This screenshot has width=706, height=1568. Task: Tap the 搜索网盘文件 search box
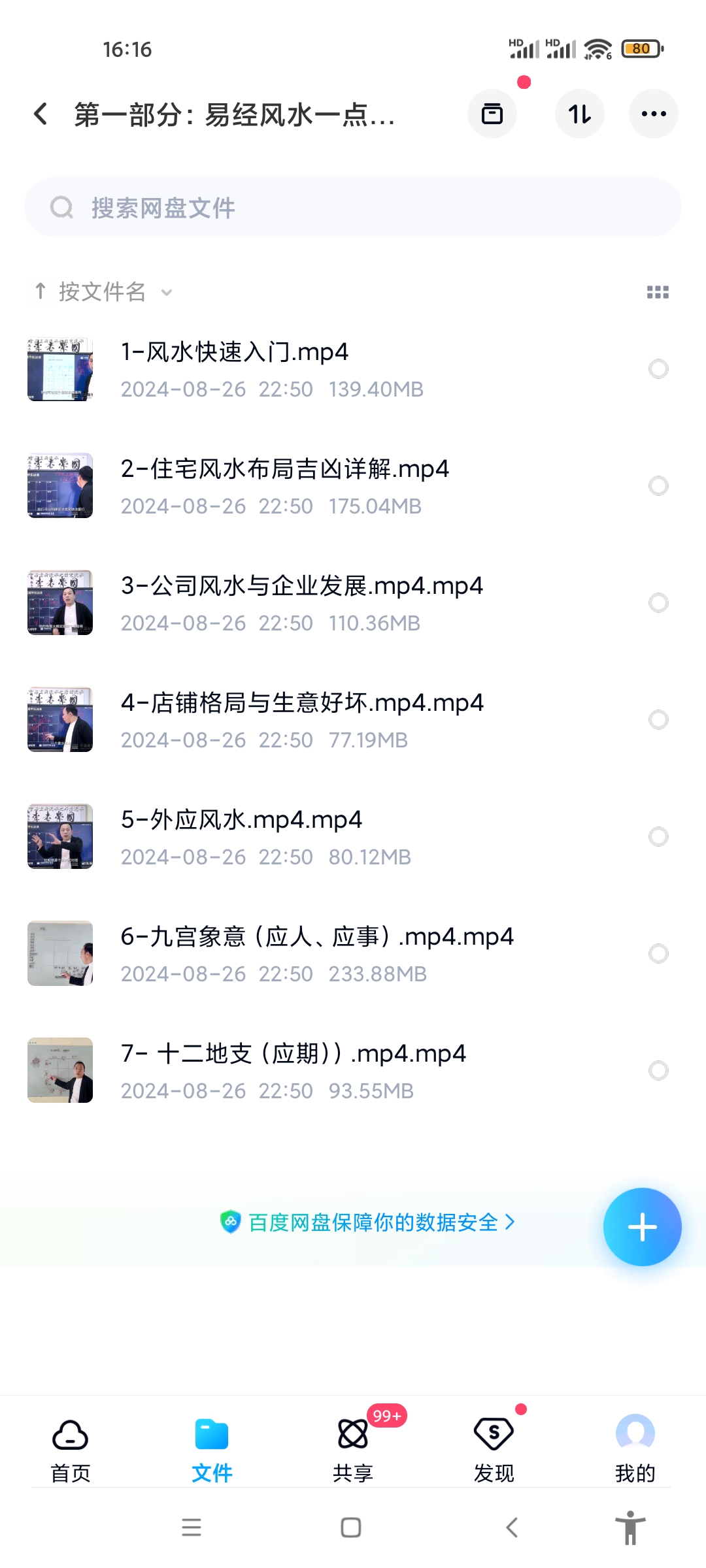pos(353,208)
